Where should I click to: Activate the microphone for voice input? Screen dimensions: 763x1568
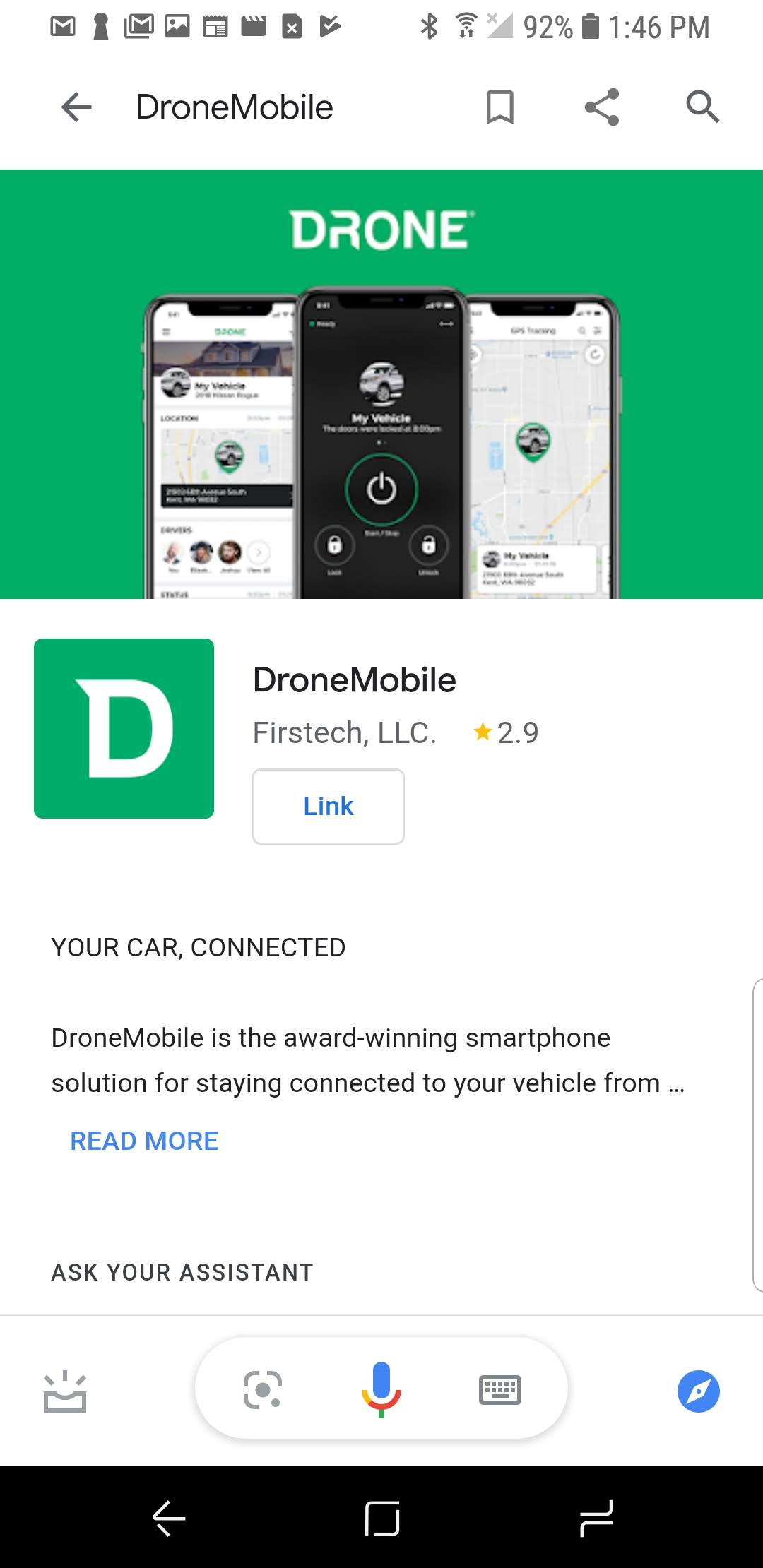tap(381, 1389)
